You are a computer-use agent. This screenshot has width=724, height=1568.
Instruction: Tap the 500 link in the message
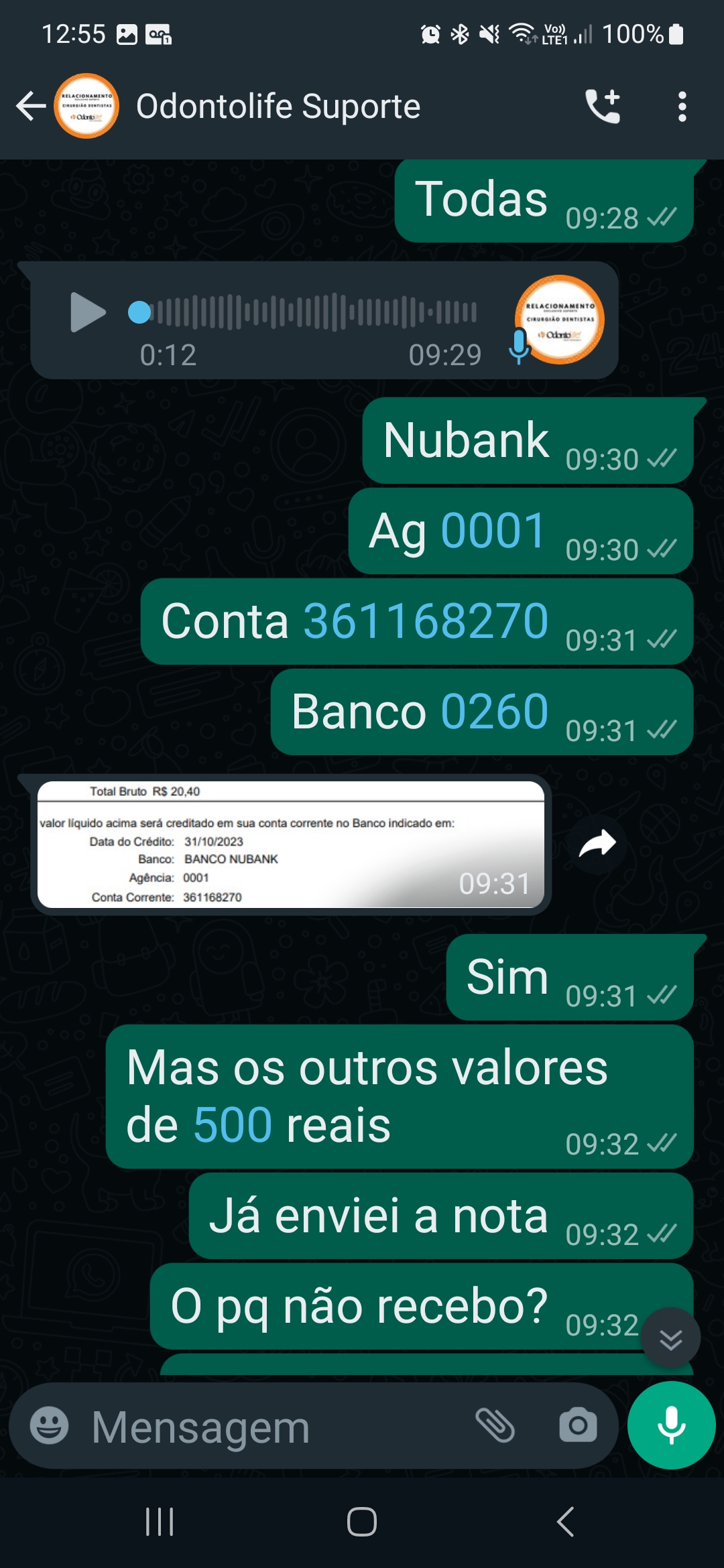[x=233, y=1124]
